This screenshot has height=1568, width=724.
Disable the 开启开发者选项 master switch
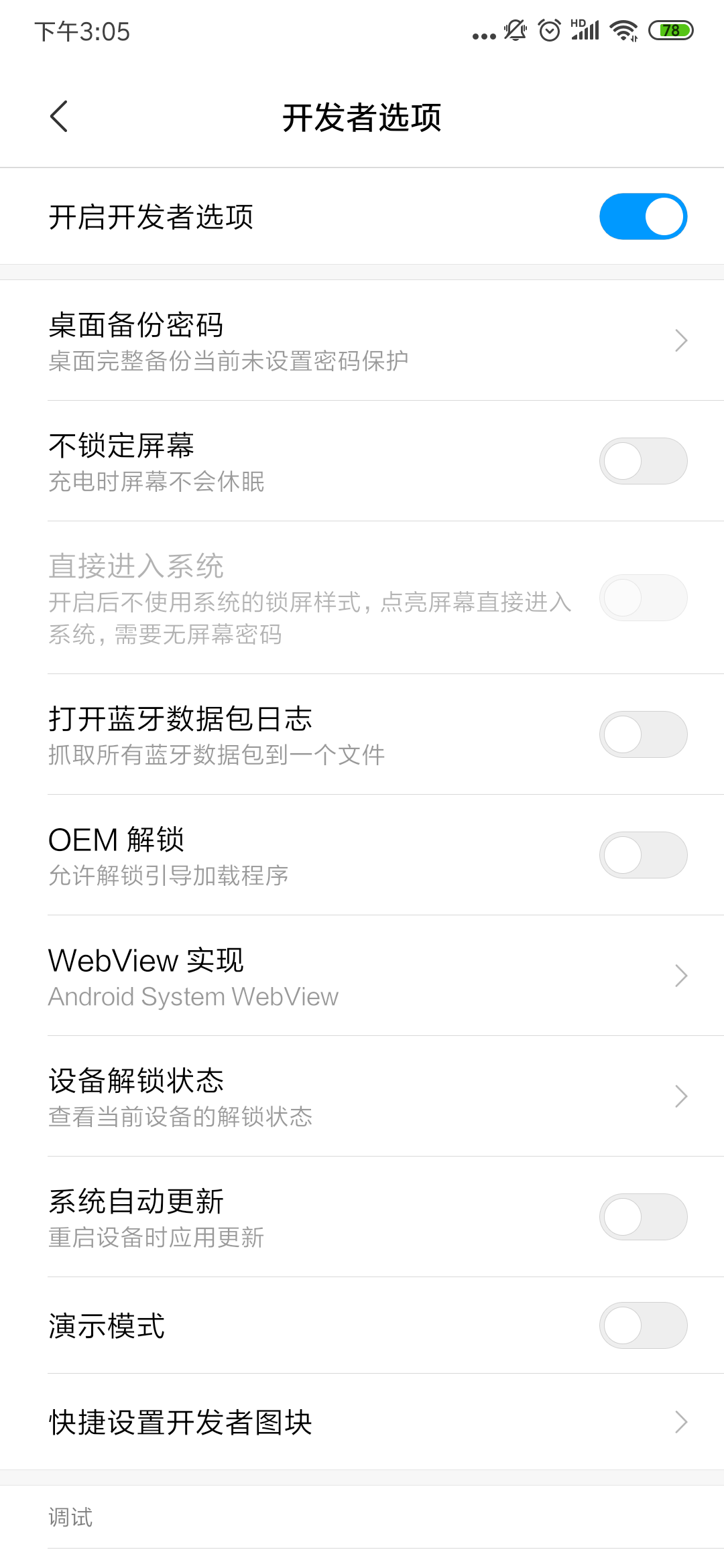pos(643,216)
